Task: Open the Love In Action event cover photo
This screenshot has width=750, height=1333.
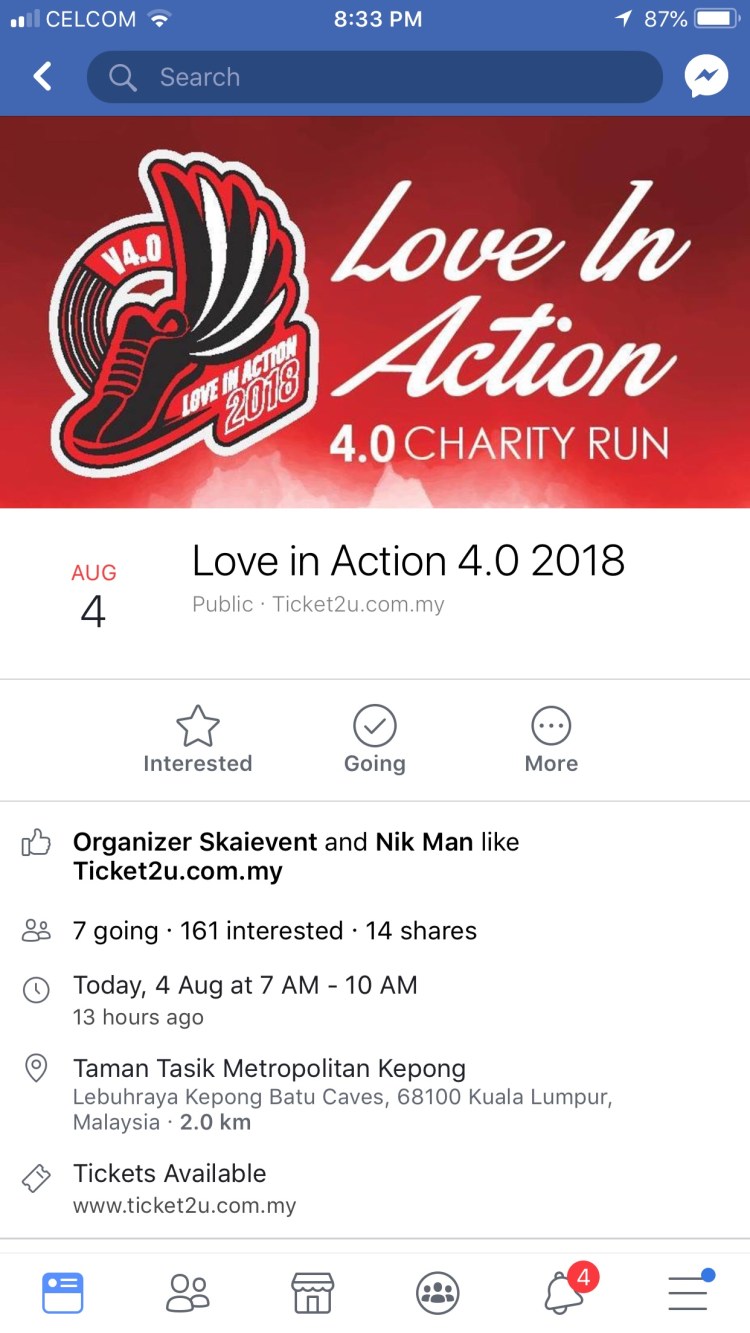Action: [x=375, y=312]
